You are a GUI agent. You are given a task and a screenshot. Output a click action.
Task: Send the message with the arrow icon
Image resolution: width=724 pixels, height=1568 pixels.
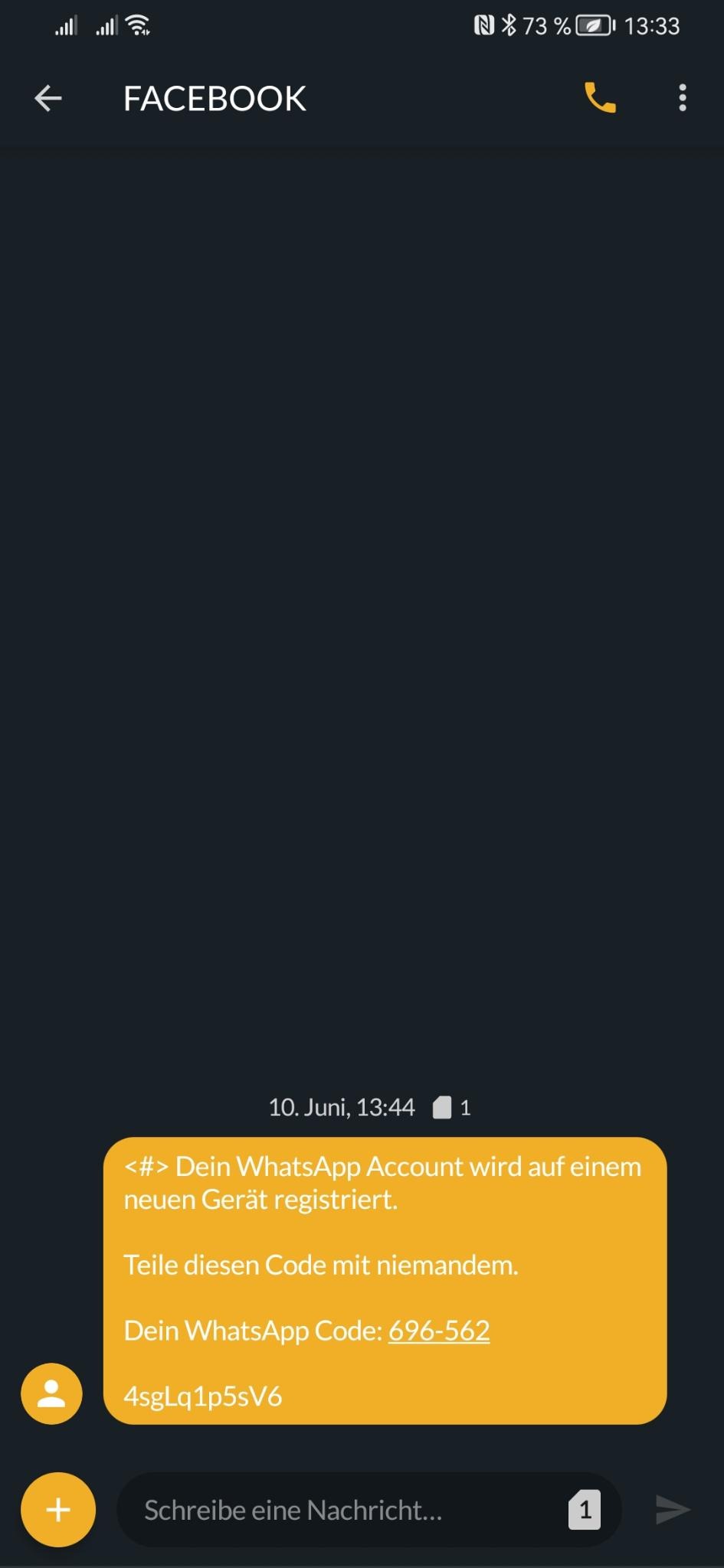[673, 1510]
